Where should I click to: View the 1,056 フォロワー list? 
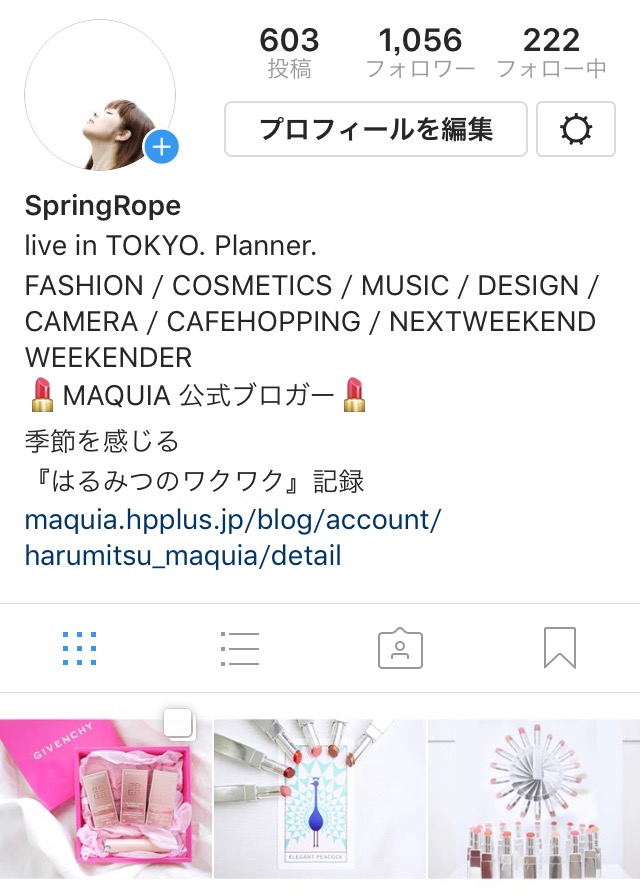(x=420, y=52)
